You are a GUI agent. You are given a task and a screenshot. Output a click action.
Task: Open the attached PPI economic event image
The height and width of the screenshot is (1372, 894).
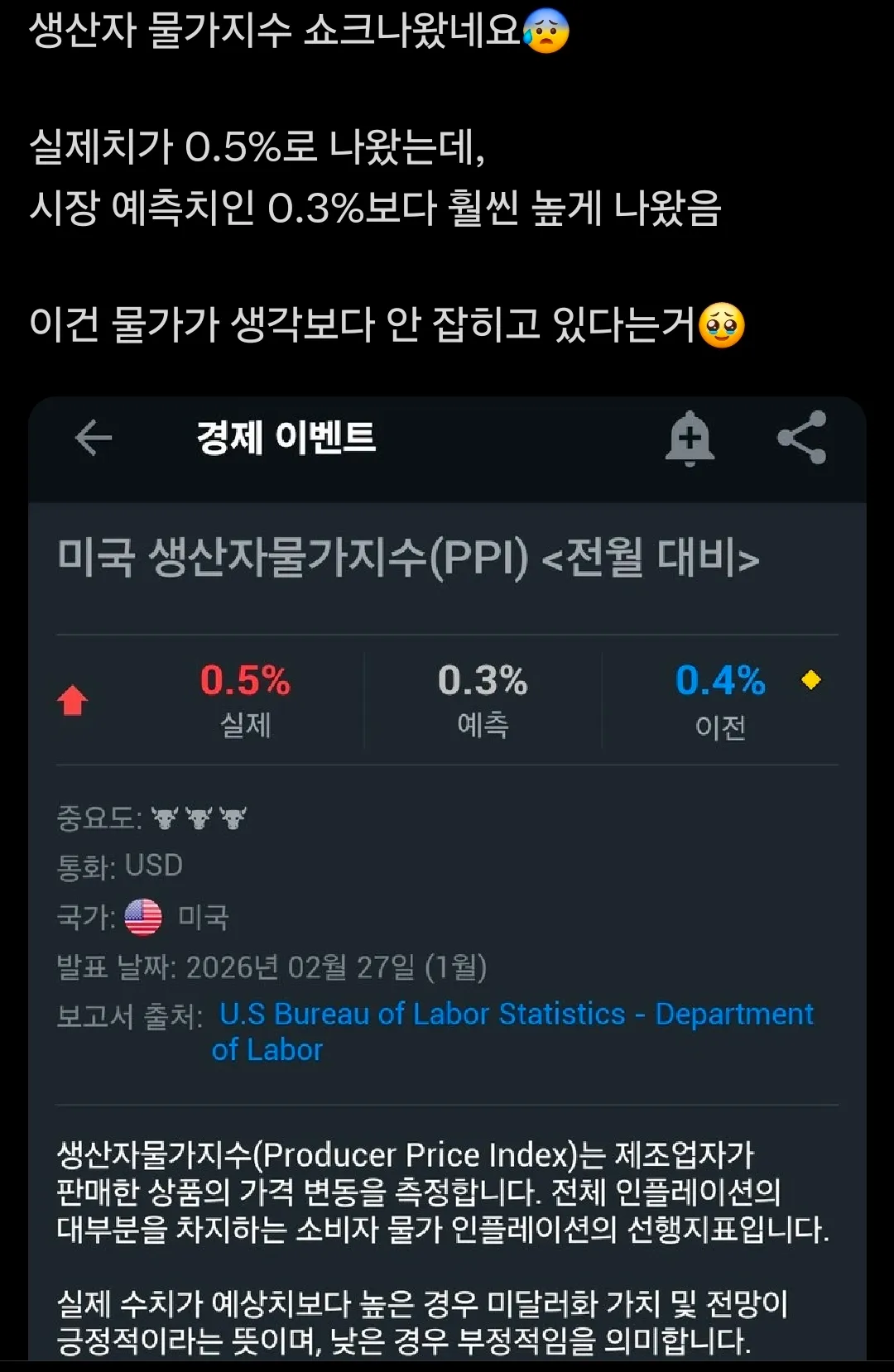(447, 877)
